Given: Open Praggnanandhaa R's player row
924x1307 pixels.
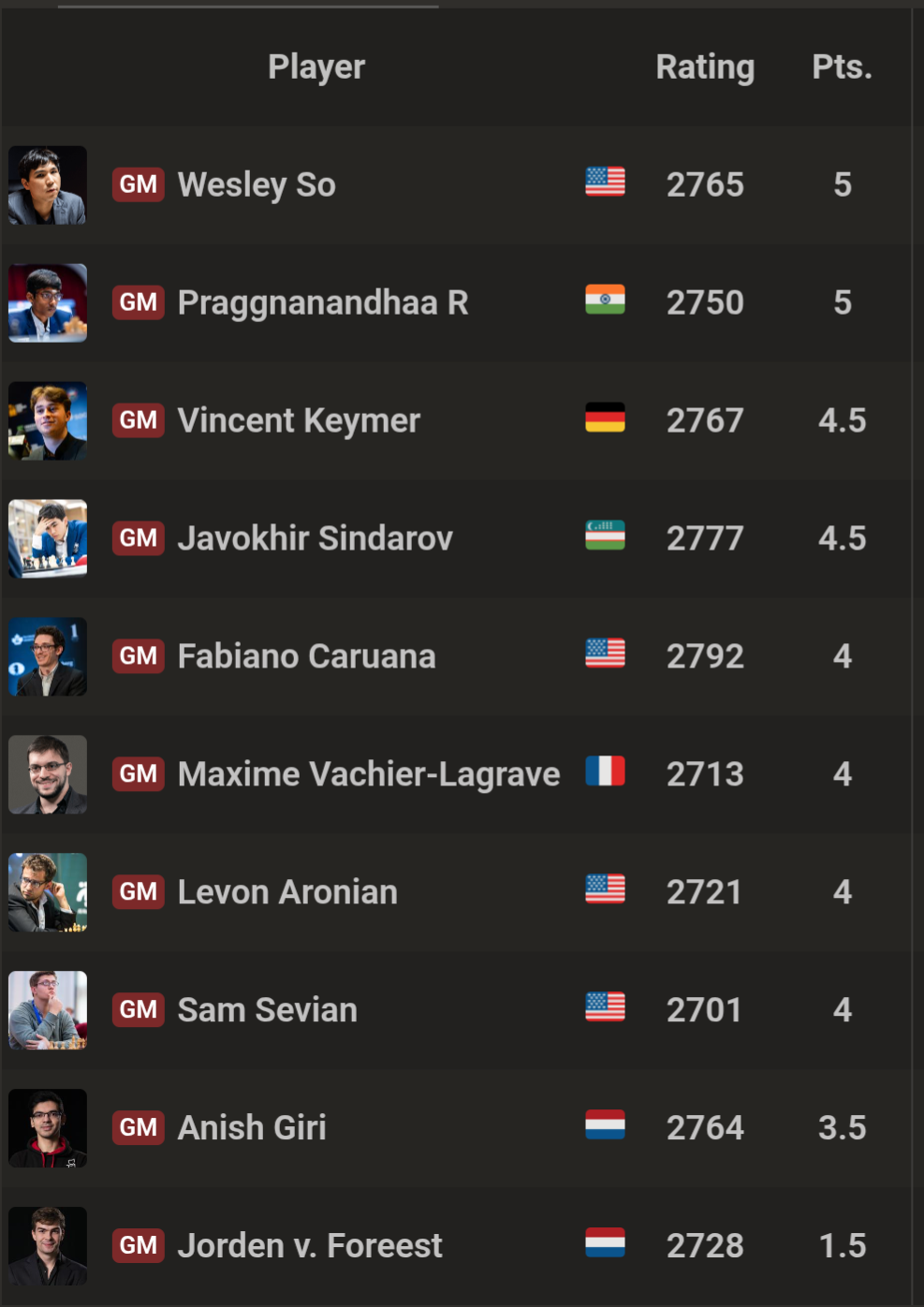Looking at the screenshot, I should [x=456, y=302].
